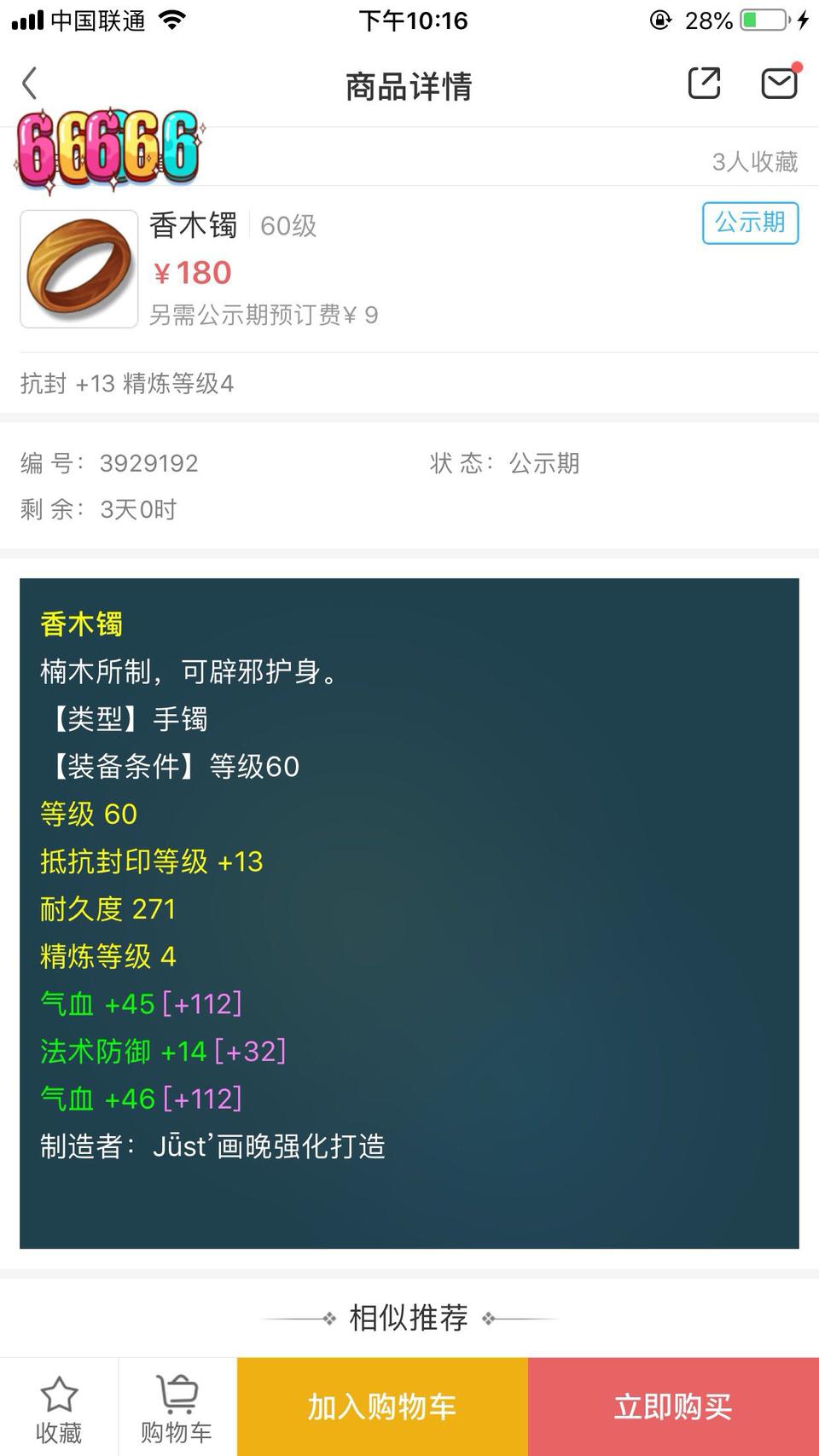
Task: Open the shopping cart (购物车)
Action: (x=177, y=1407)
